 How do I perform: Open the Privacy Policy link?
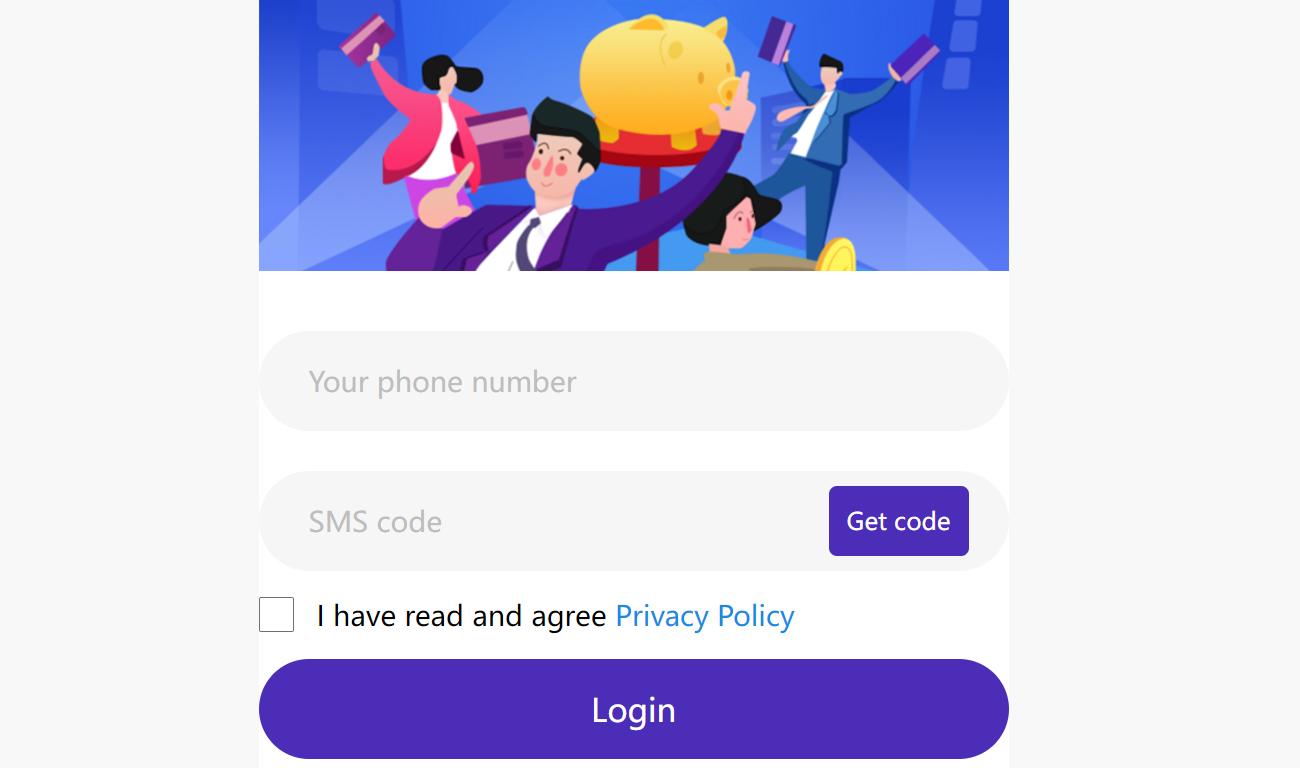click(704, 616)
